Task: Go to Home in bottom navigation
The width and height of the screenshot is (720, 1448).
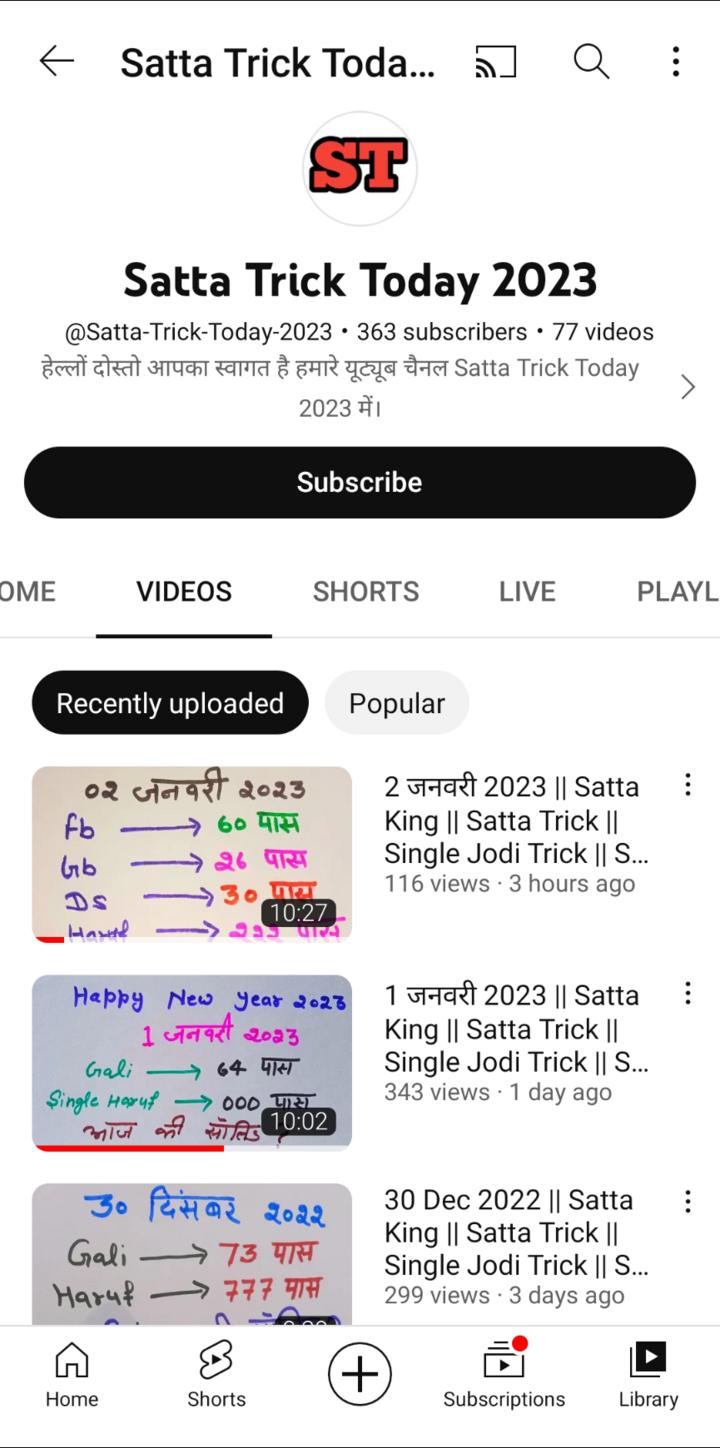Action: coord(72,1375)
